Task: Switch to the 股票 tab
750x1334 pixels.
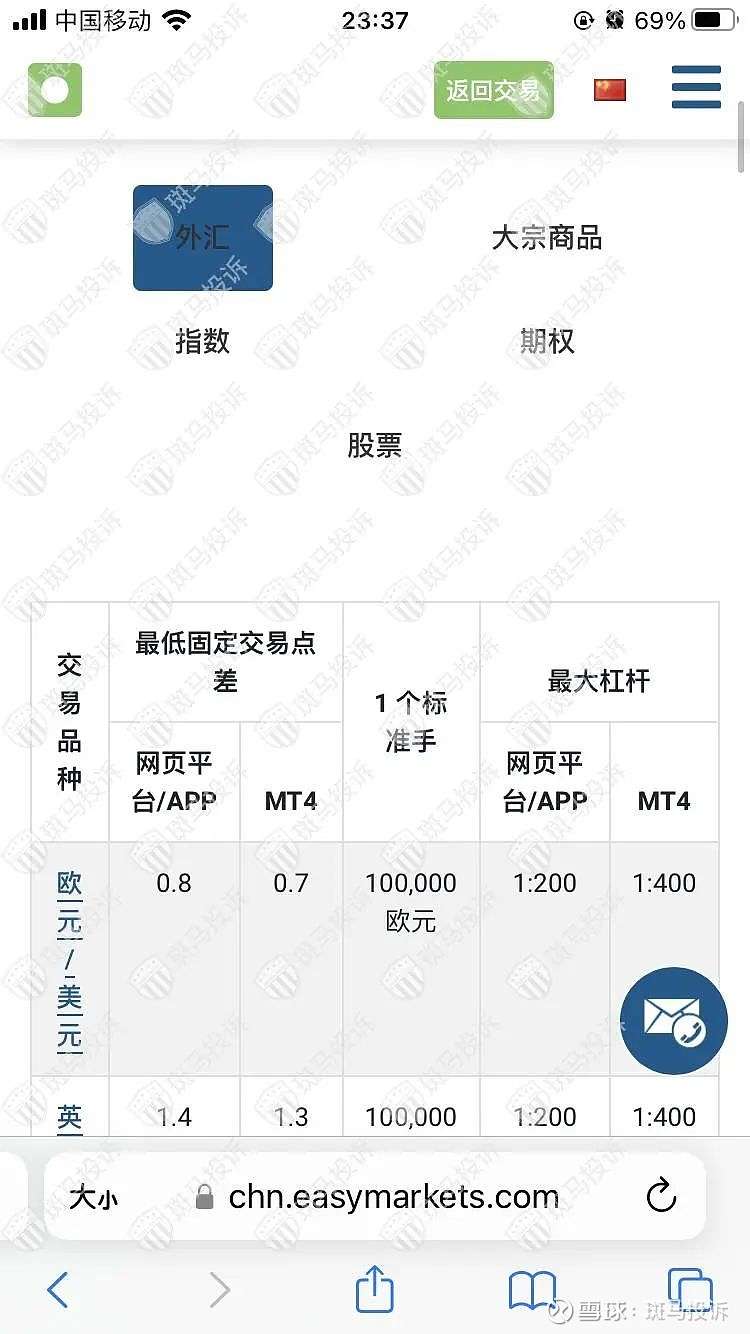Action: (x=375, y=446)
